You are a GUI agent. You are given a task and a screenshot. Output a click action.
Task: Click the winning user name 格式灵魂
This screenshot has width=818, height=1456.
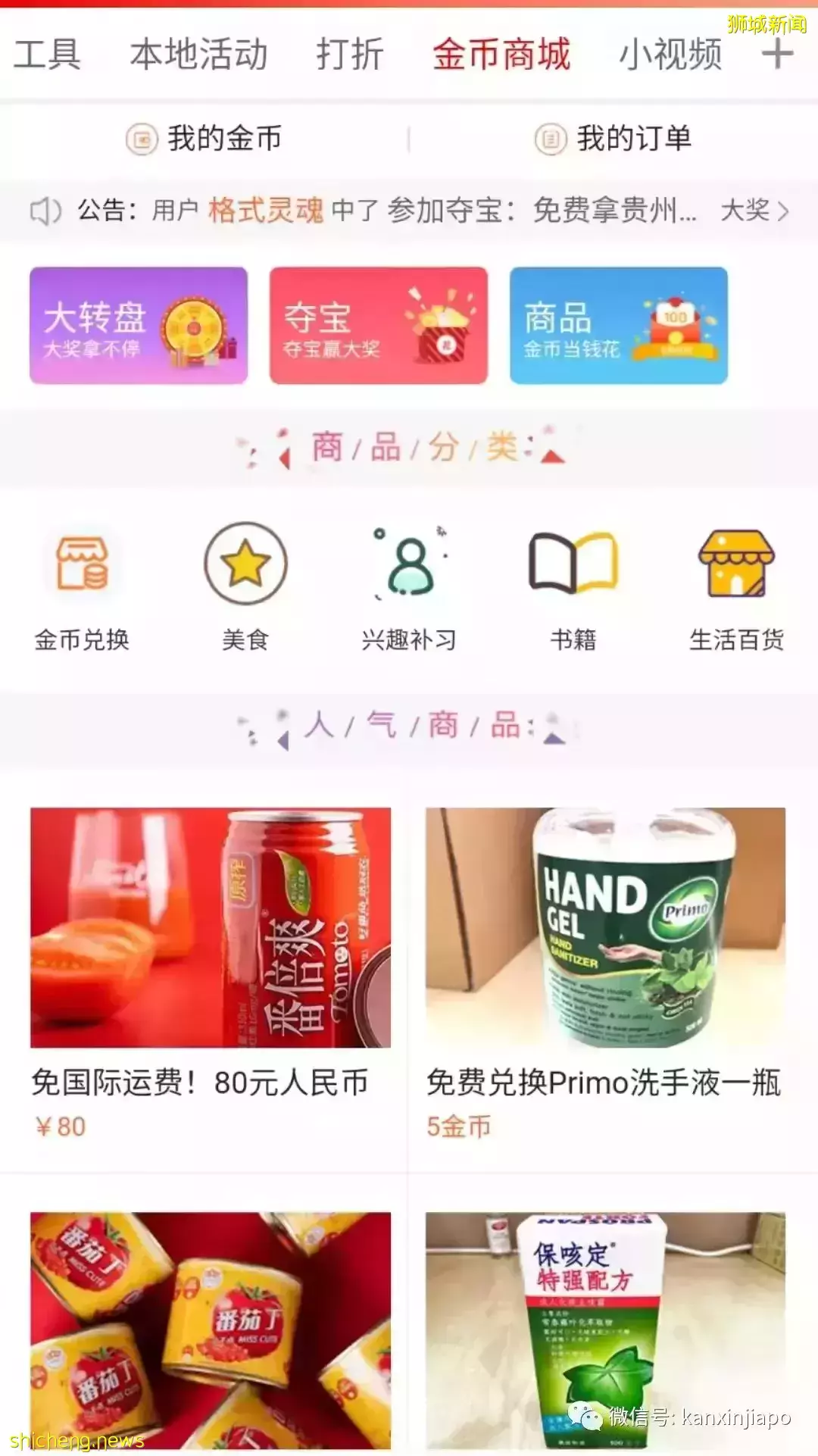(x=267, y=212)
